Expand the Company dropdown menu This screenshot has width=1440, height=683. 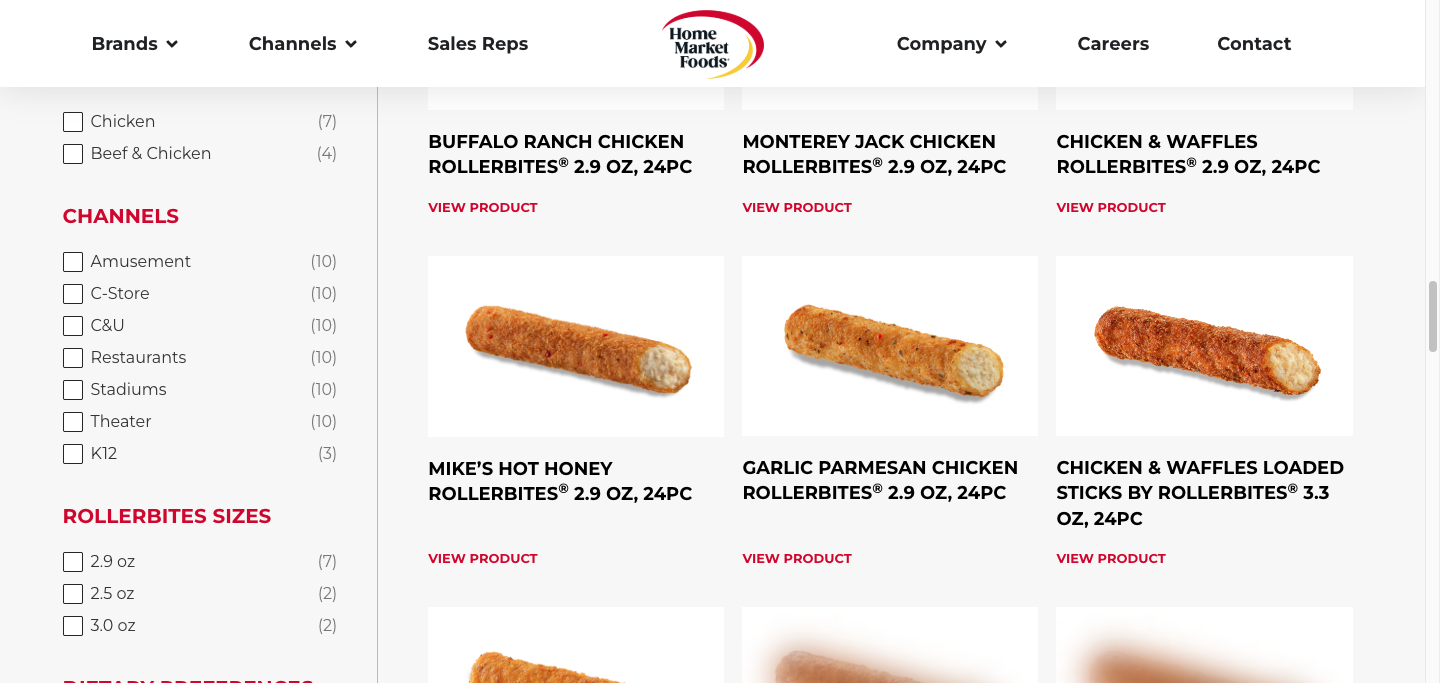coord(951,44)
